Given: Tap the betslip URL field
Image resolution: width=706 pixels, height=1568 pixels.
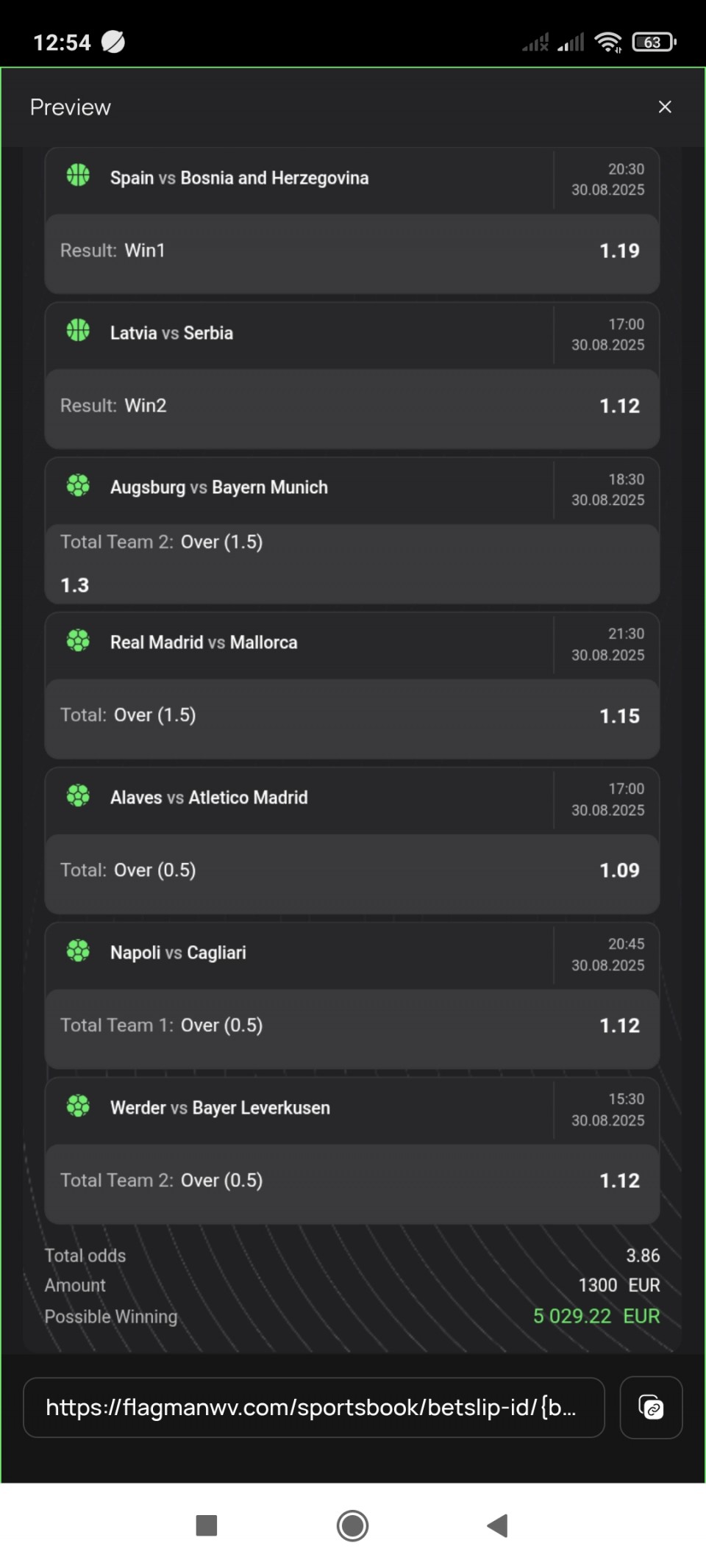Looking at the screenshot, I should pyautogui.click(x=314, y=1407).
